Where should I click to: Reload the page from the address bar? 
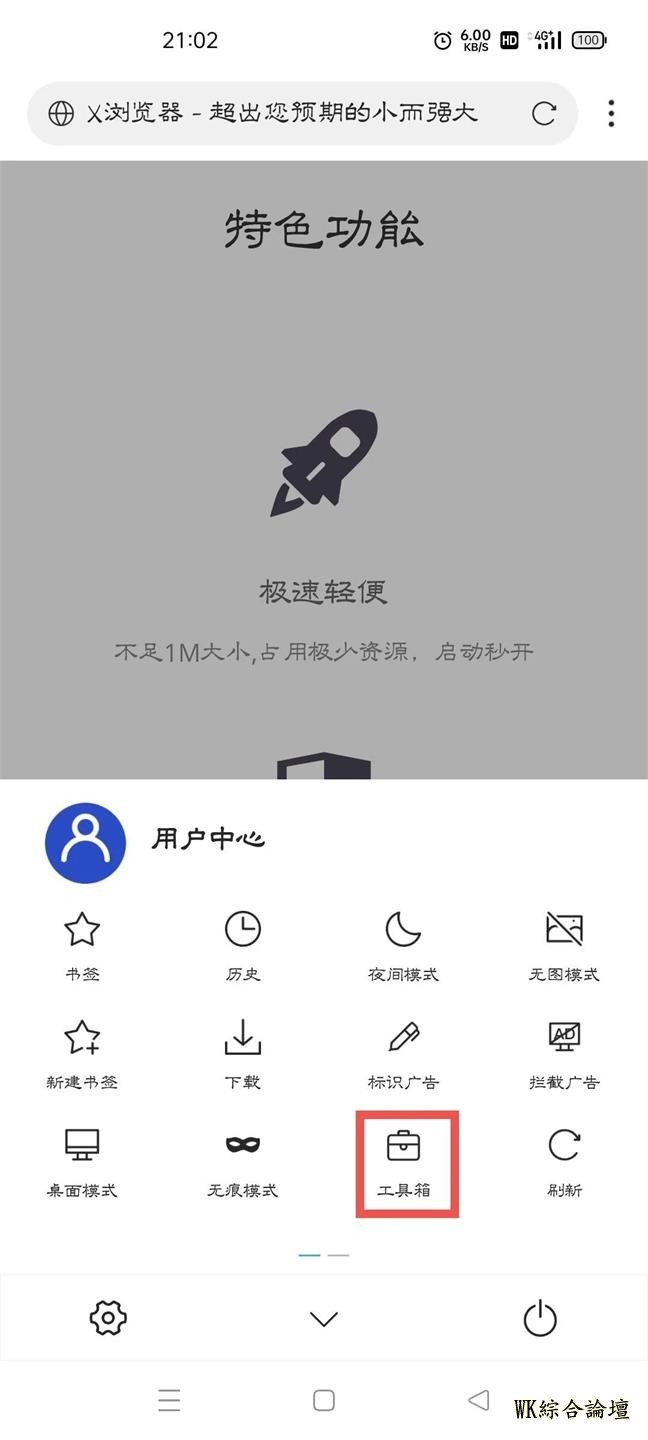pyautogui.click(x=544, y=113)
